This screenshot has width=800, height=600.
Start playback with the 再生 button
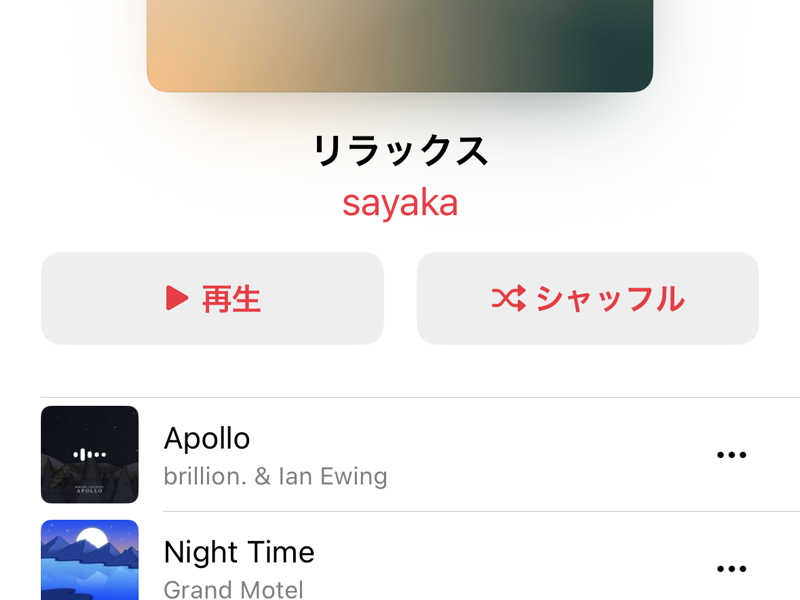212,298
